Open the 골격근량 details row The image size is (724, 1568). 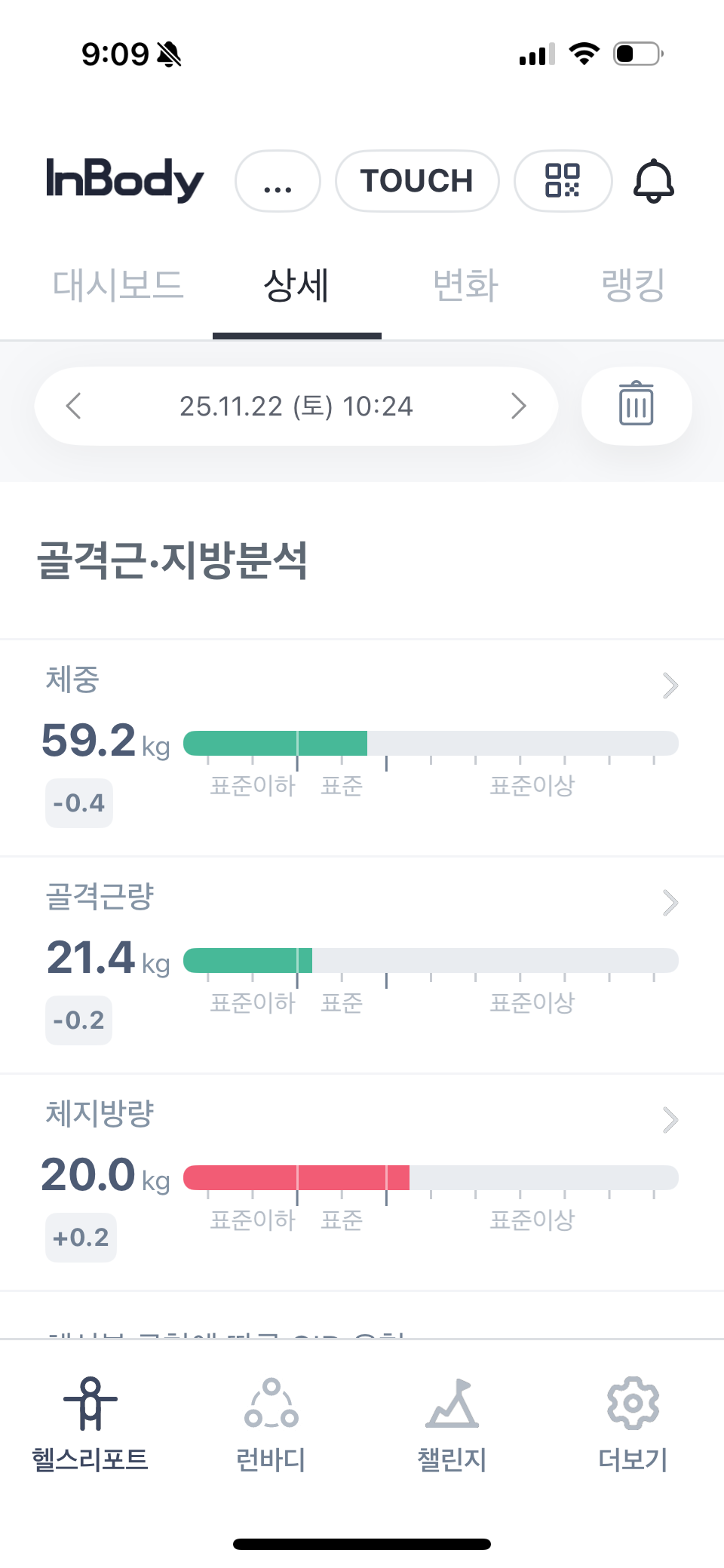pos(362,965)
